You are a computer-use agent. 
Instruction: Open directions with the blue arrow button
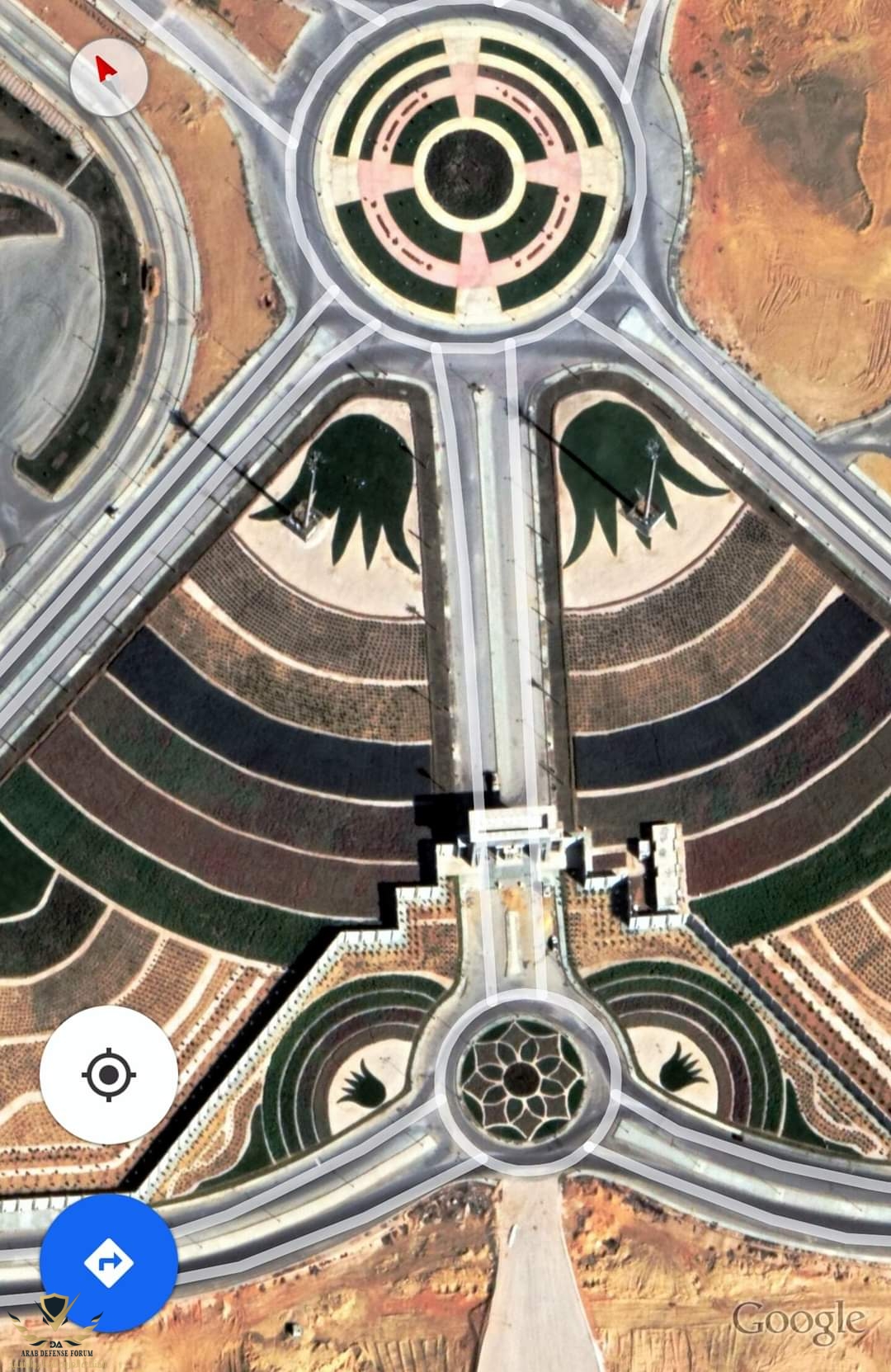[109, 1262]
